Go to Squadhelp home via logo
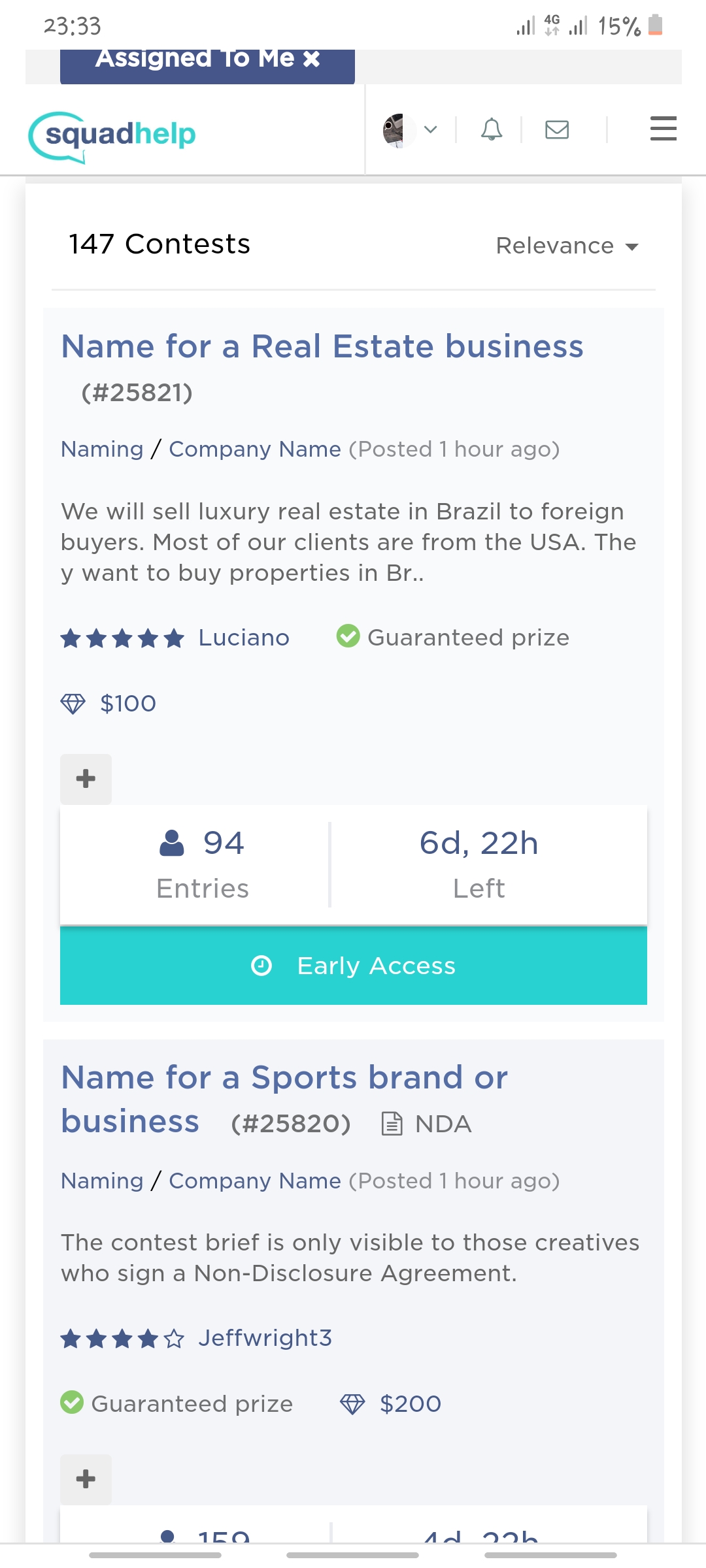This screenshot has width=706, height=1568. 112,136
